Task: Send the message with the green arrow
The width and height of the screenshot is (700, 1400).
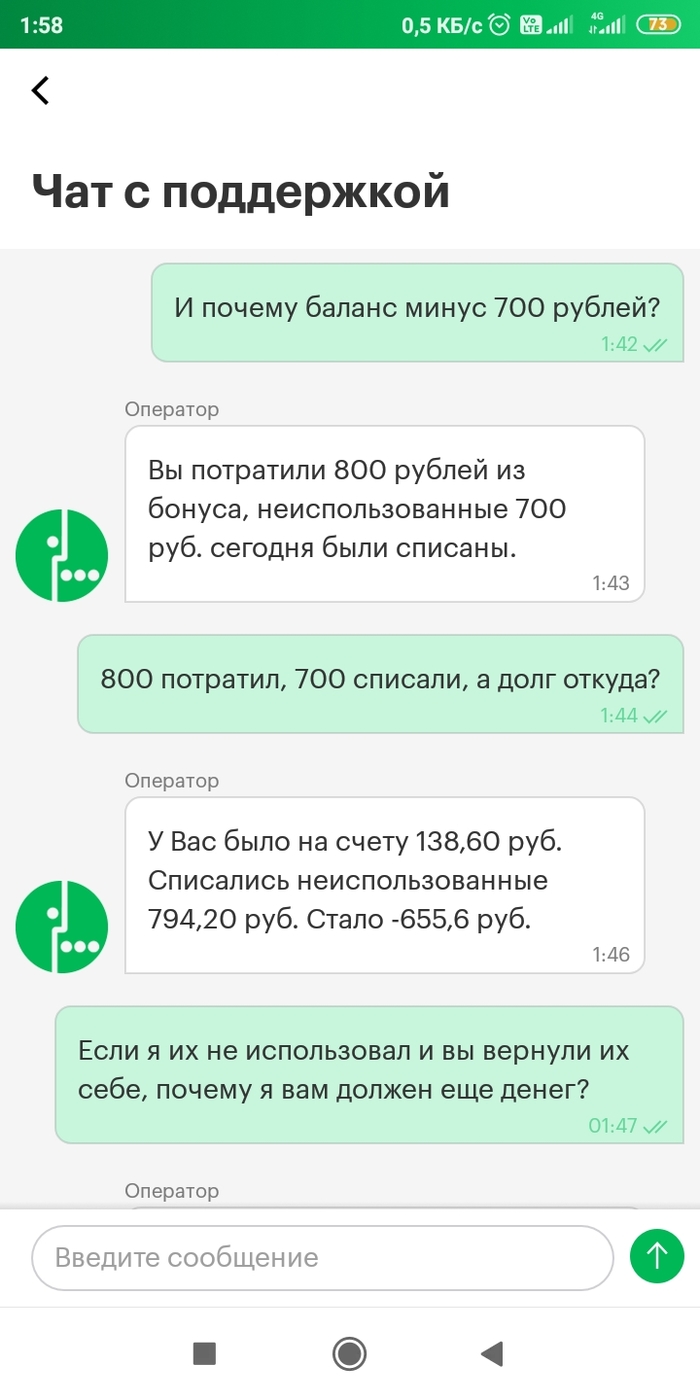Action: click(657, 1255)
